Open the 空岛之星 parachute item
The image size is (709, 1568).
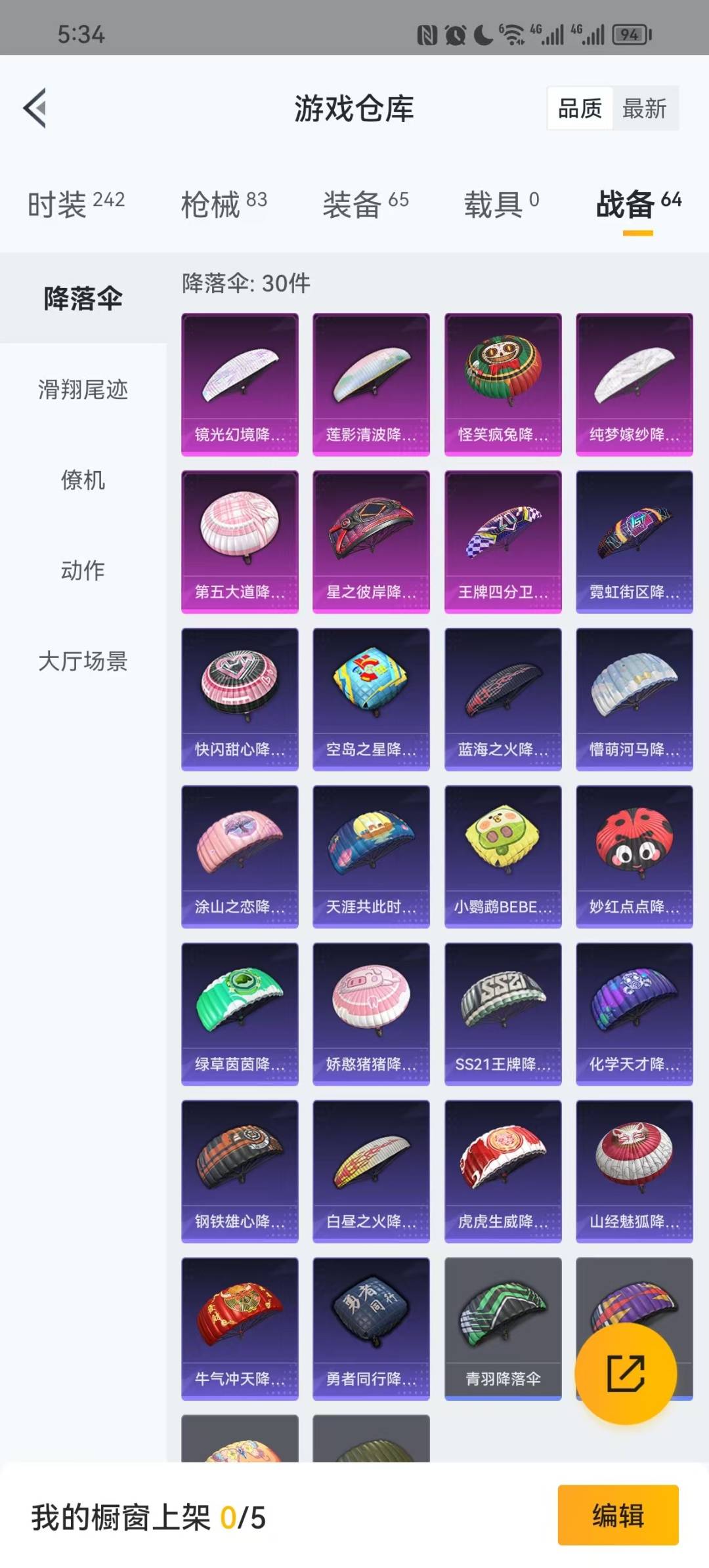point(371,699)
